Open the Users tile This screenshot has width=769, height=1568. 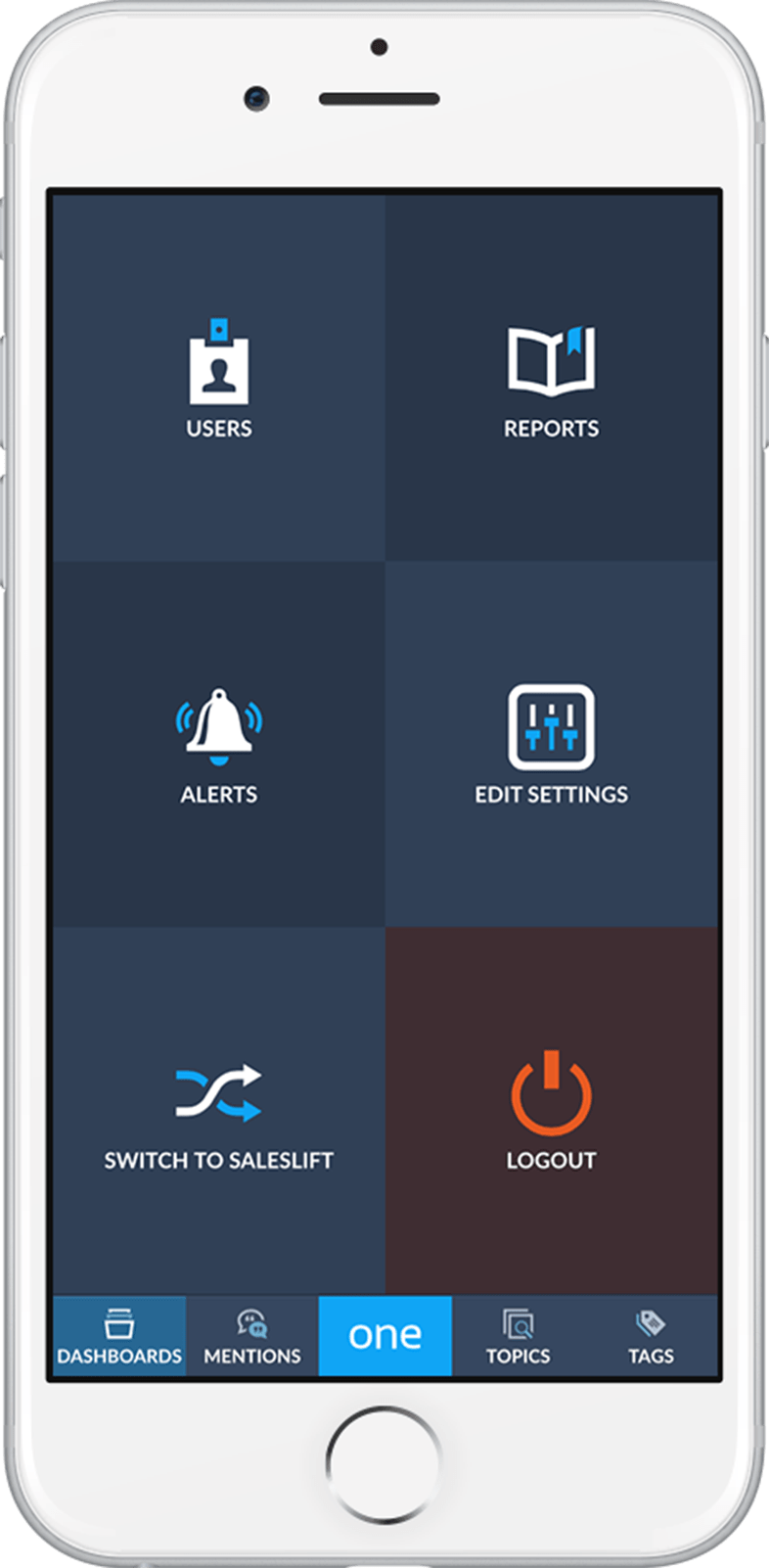click(218, 377)
